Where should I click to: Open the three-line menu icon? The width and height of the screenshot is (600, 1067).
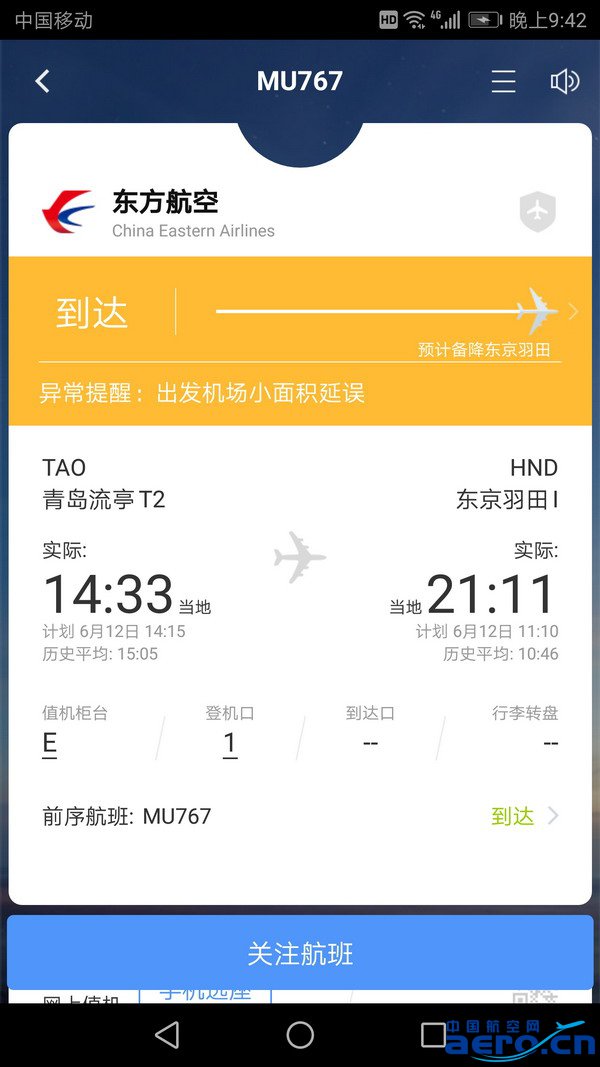click(x=503, y=81)
